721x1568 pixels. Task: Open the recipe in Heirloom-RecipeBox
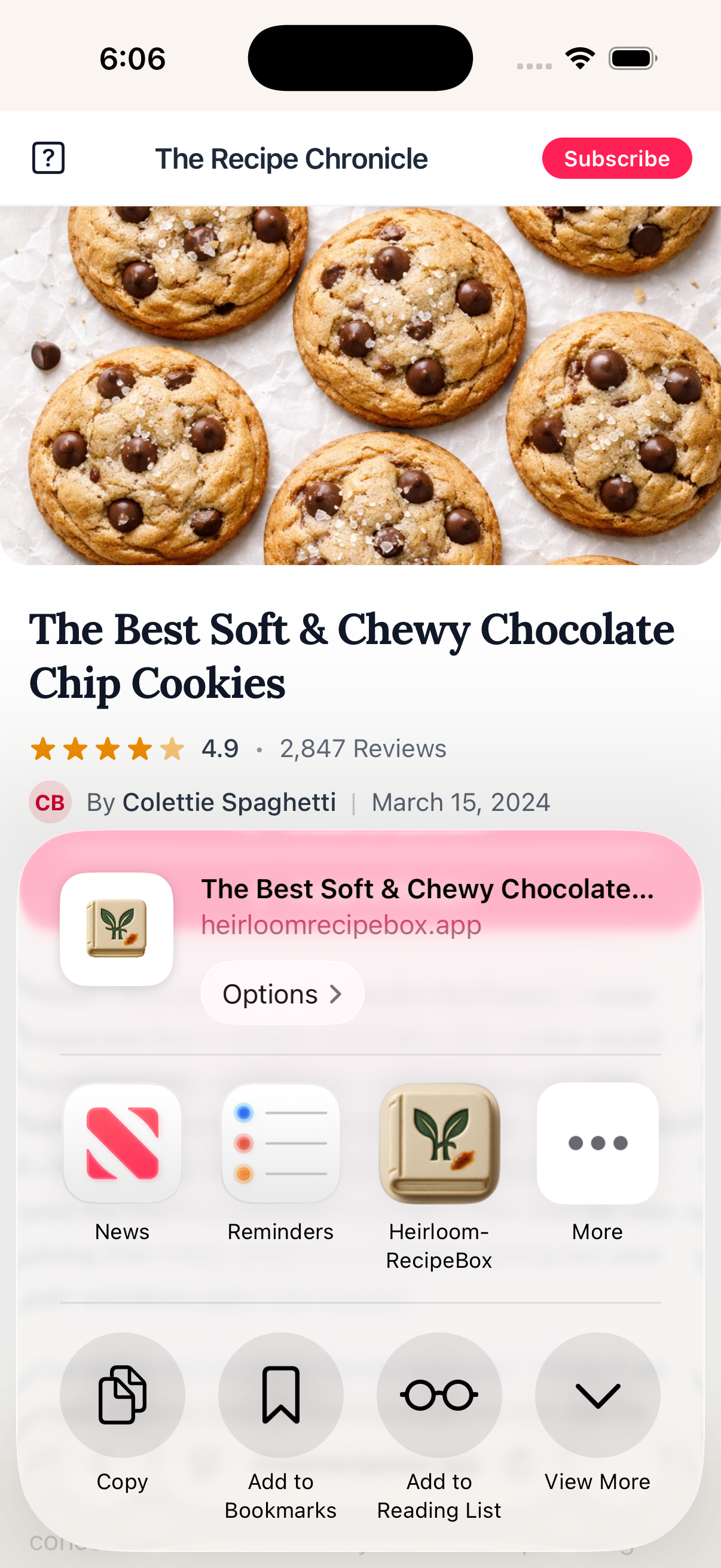[x=439, y=1145]
